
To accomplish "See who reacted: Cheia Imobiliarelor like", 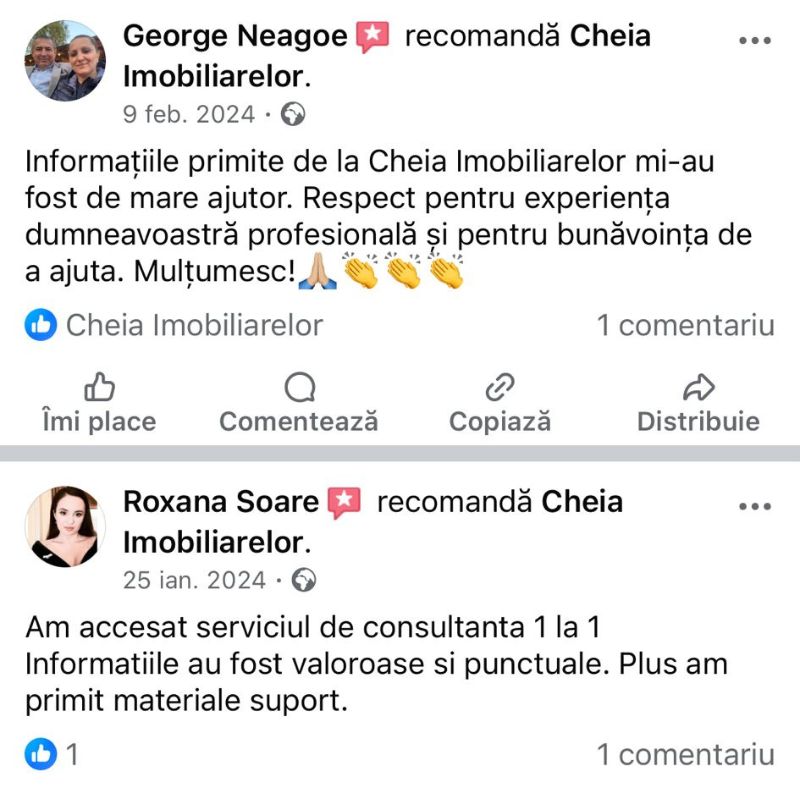I will [x=175, y=325].
